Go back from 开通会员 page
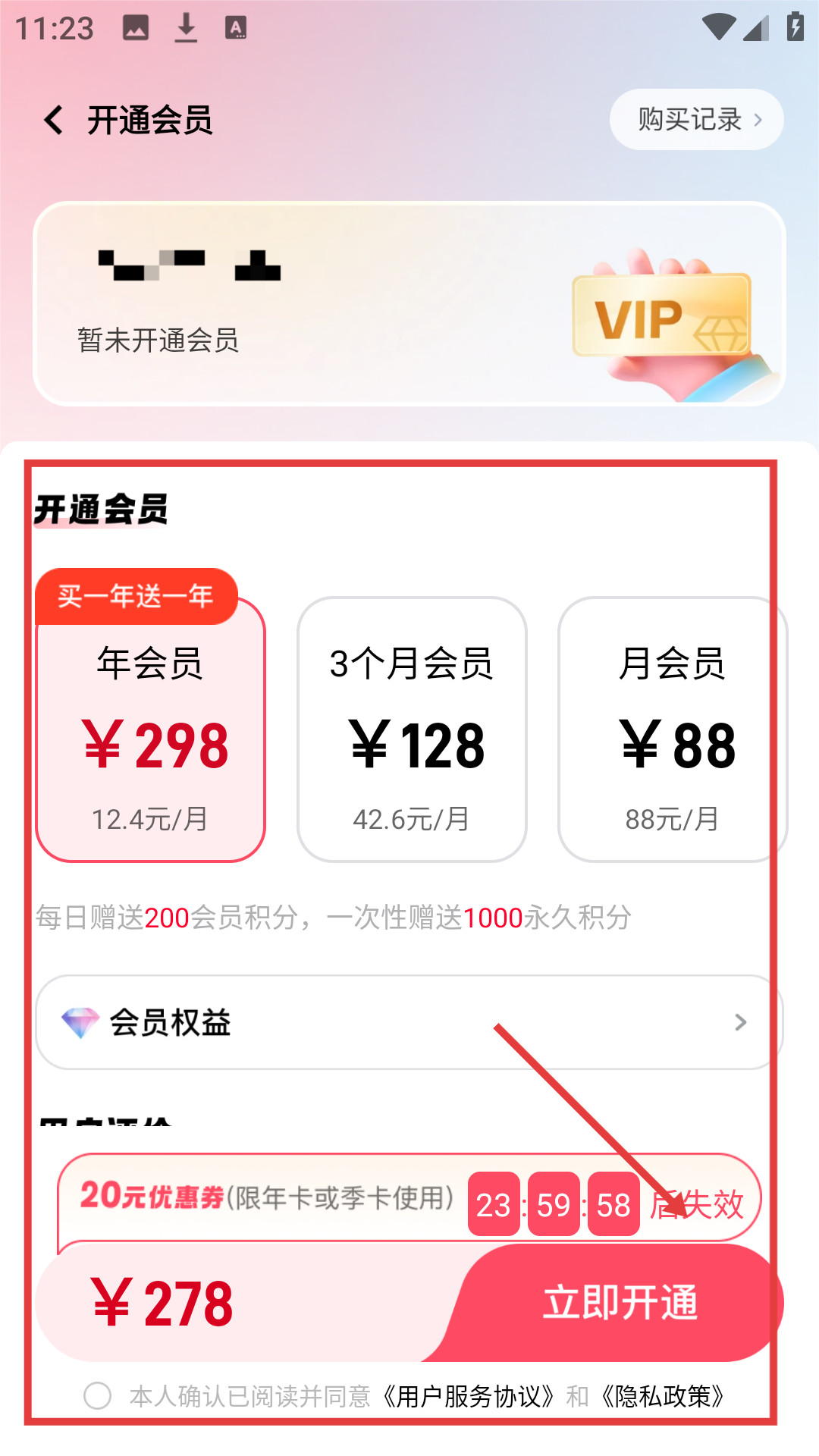 coord(54,120)
